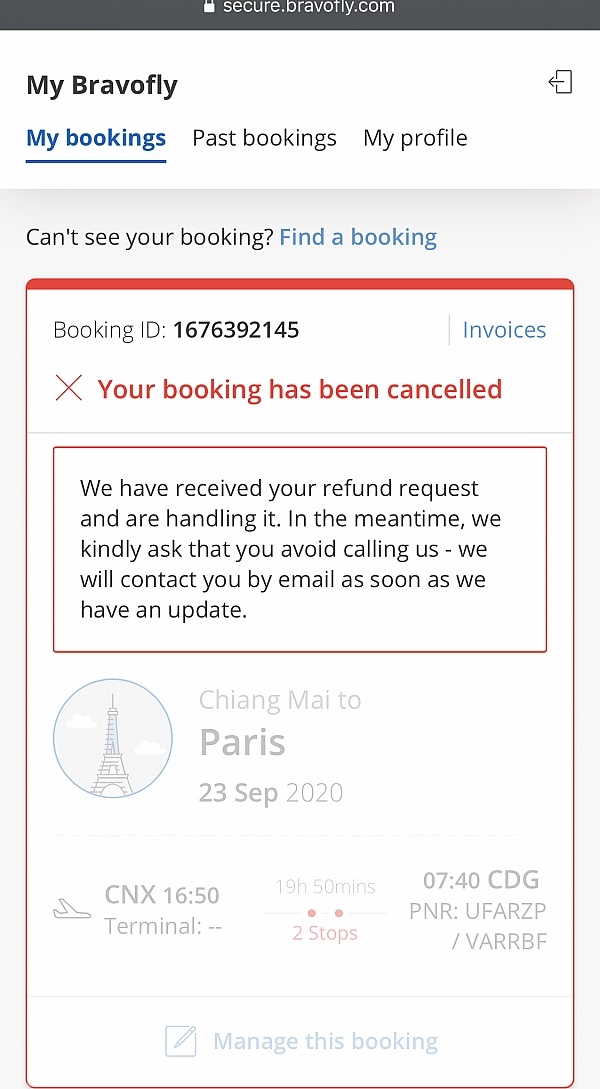Go to the My profile tab
This screenshot has height=1089, width=600.
coord(415,138)
